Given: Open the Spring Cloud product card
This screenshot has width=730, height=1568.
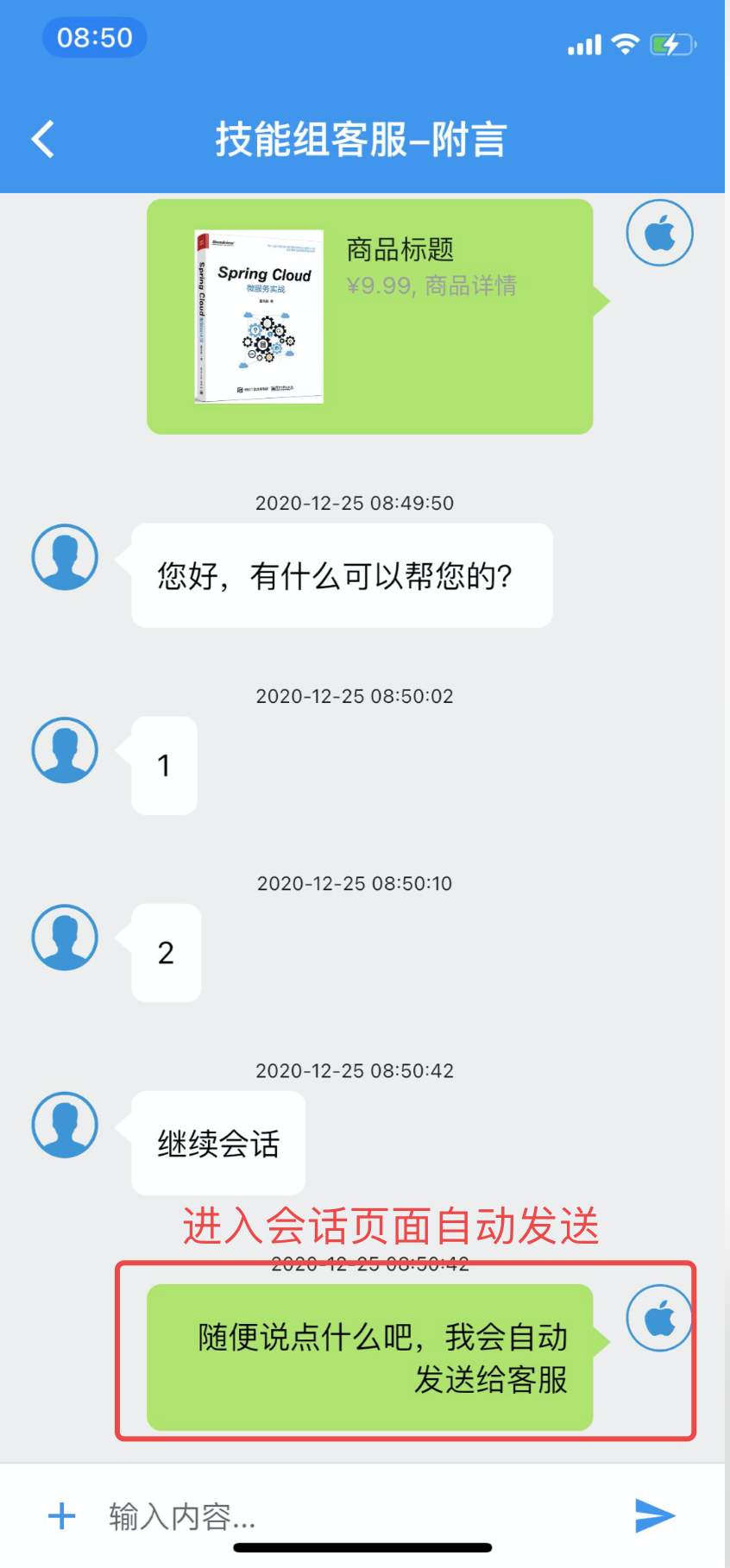Looking at the screenshot, I should tap(370, 317).
